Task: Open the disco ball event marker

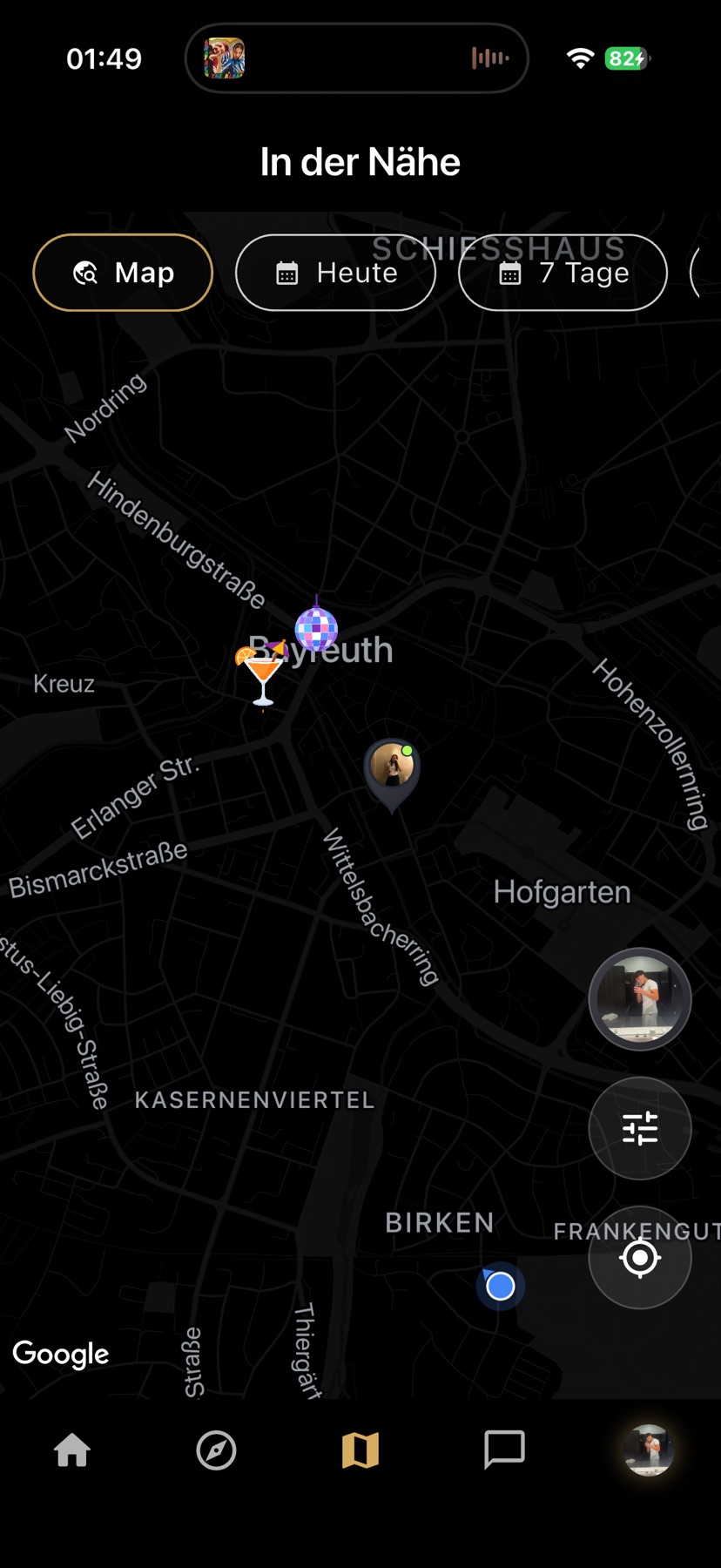Action: 316,624
